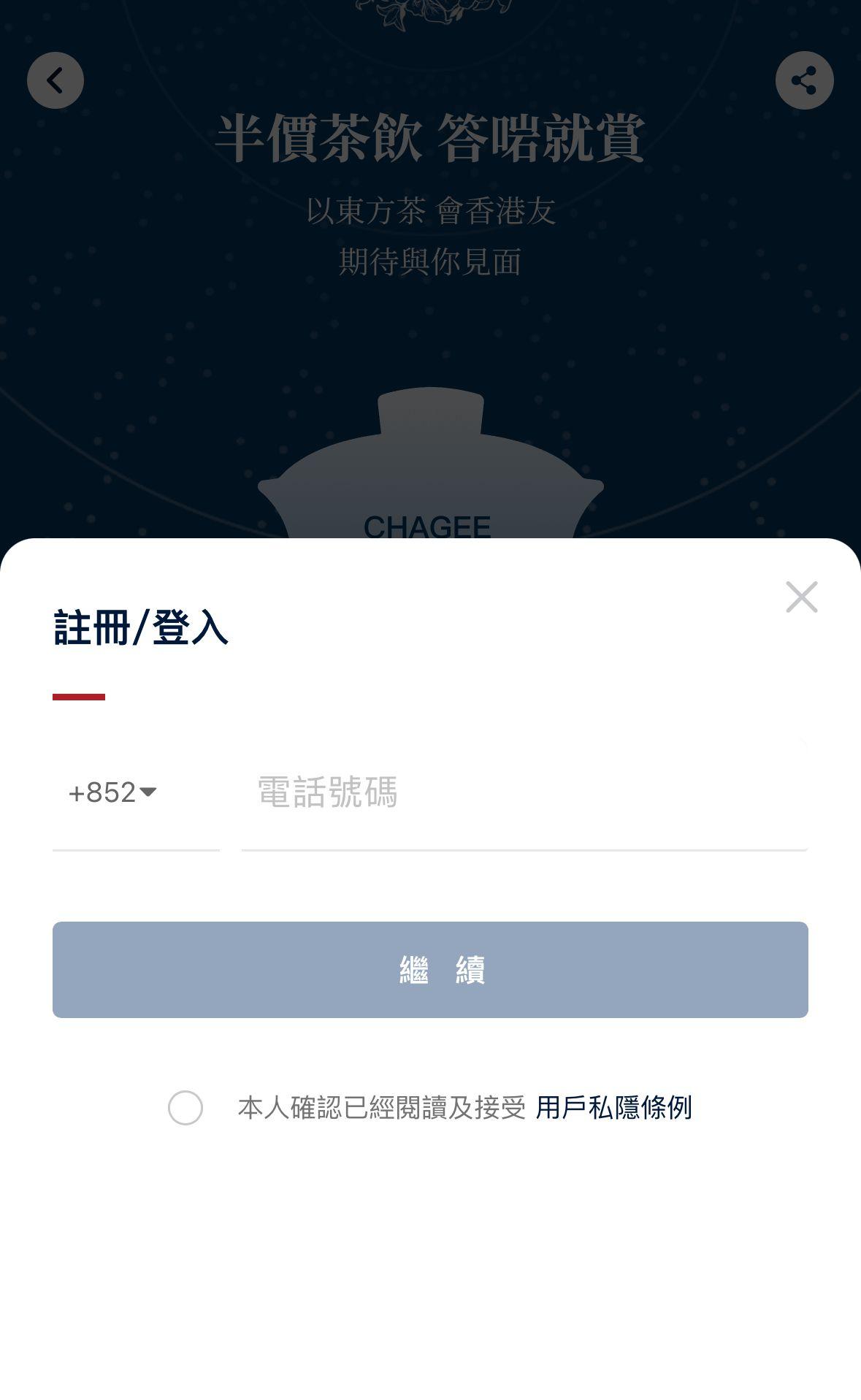The image size is (861, 1400).
Task: Open the 用戶私隱條例 link
Action: (x=613, y=1108)
